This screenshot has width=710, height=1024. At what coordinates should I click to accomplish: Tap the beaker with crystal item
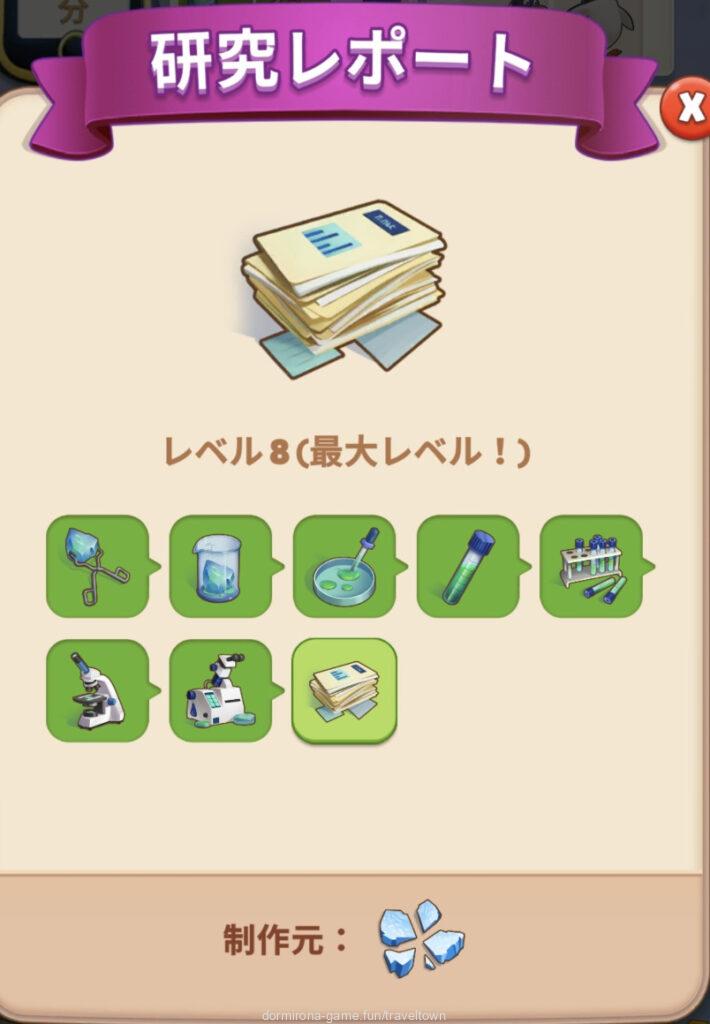tap(220, 566)
